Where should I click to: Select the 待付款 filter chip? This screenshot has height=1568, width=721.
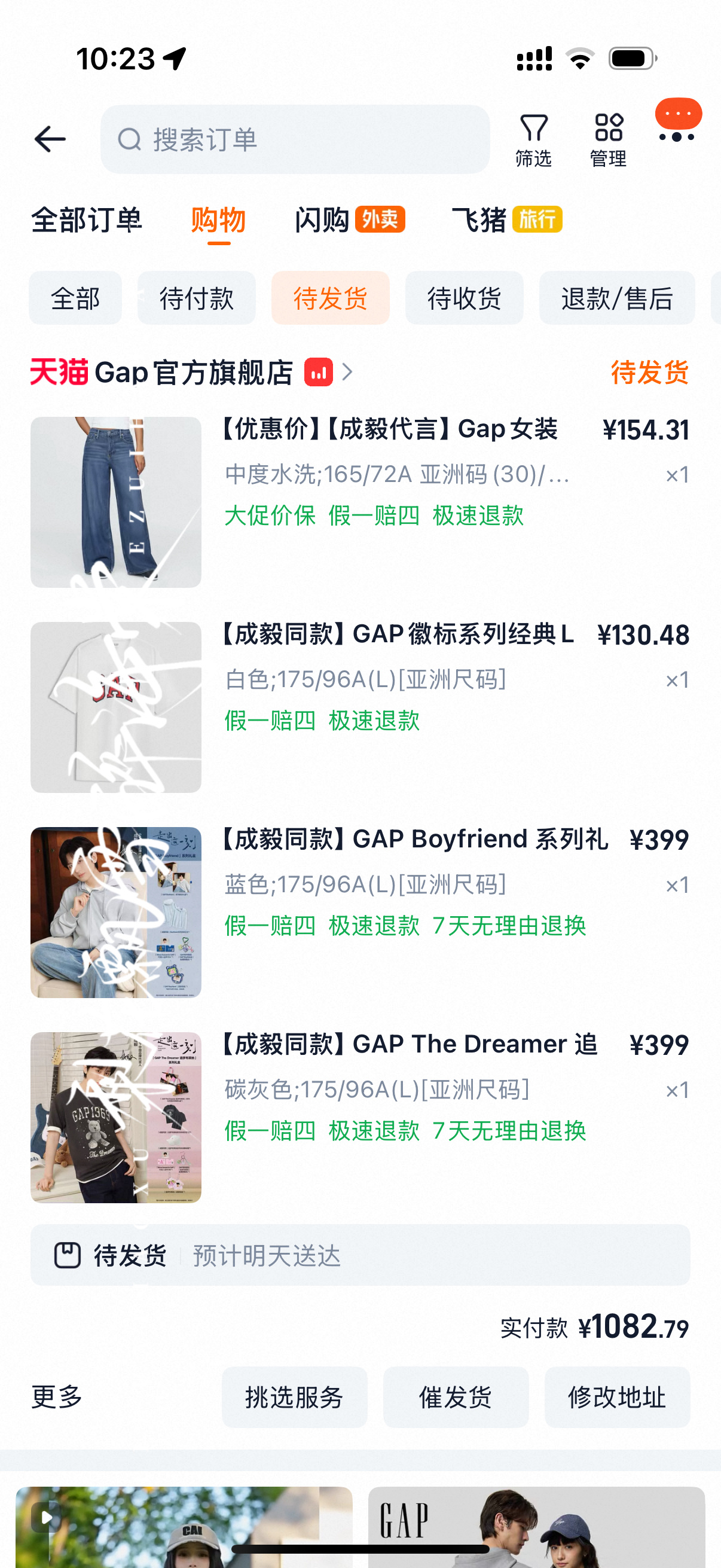[196, 298]
